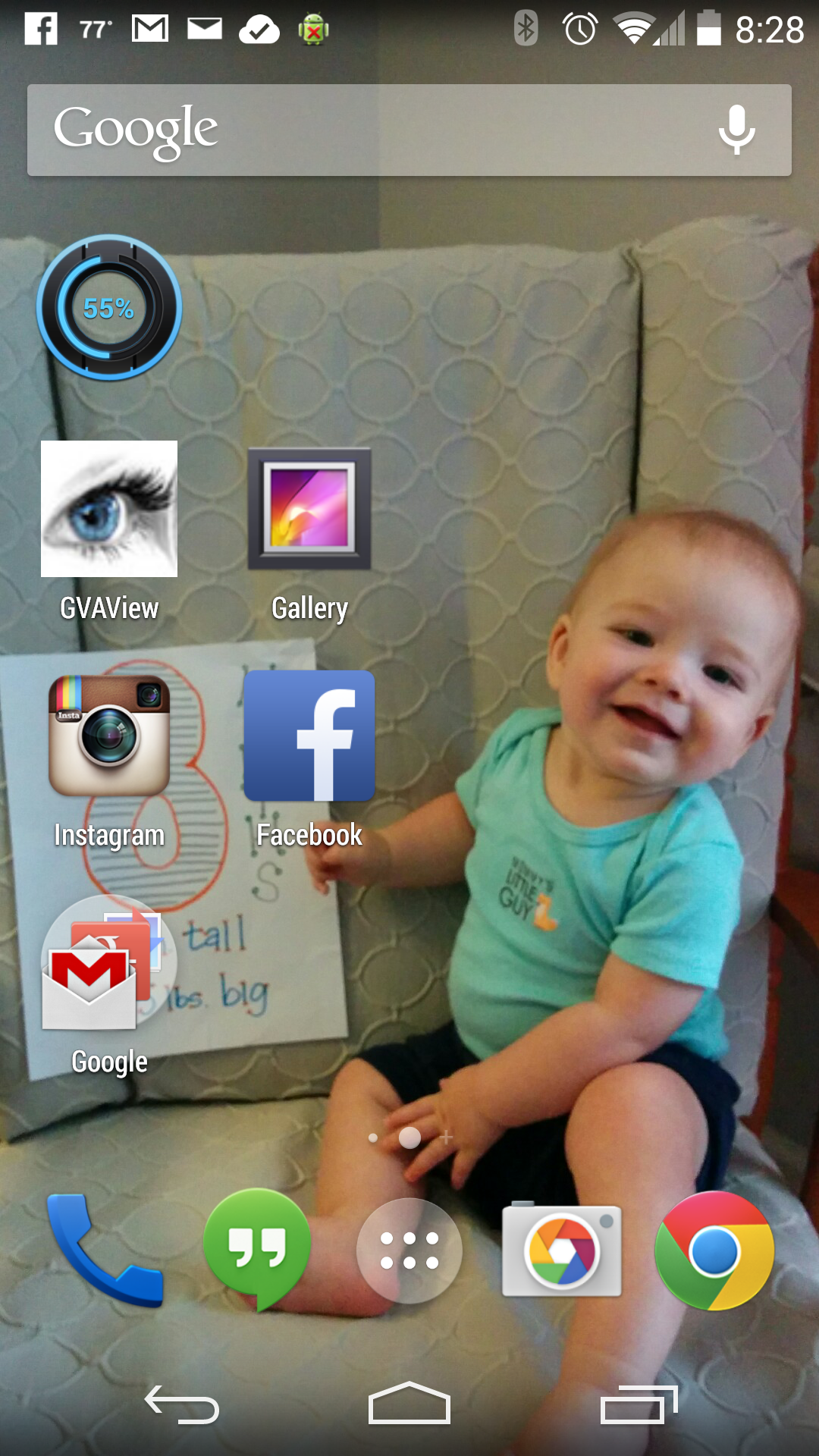Launch the Camera app
Screen dimensions: 819x1456
click(x=562, y=1250)
